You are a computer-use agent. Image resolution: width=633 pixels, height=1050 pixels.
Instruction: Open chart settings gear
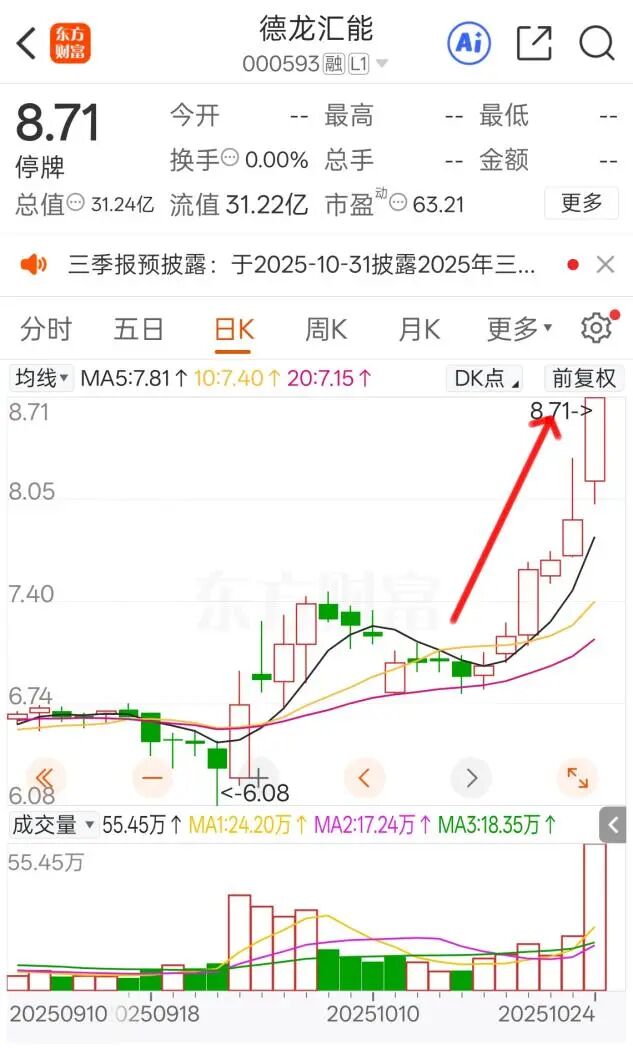tap(596, 328)
